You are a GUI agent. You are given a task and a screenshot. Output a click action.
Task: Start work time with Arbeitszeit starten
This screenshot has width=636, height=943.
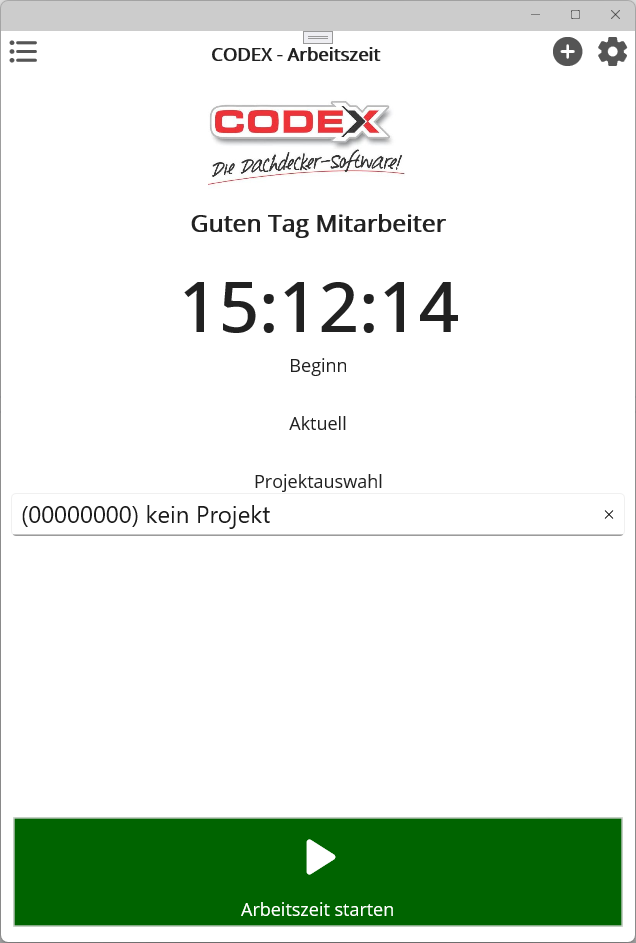(x=317, y=872)
